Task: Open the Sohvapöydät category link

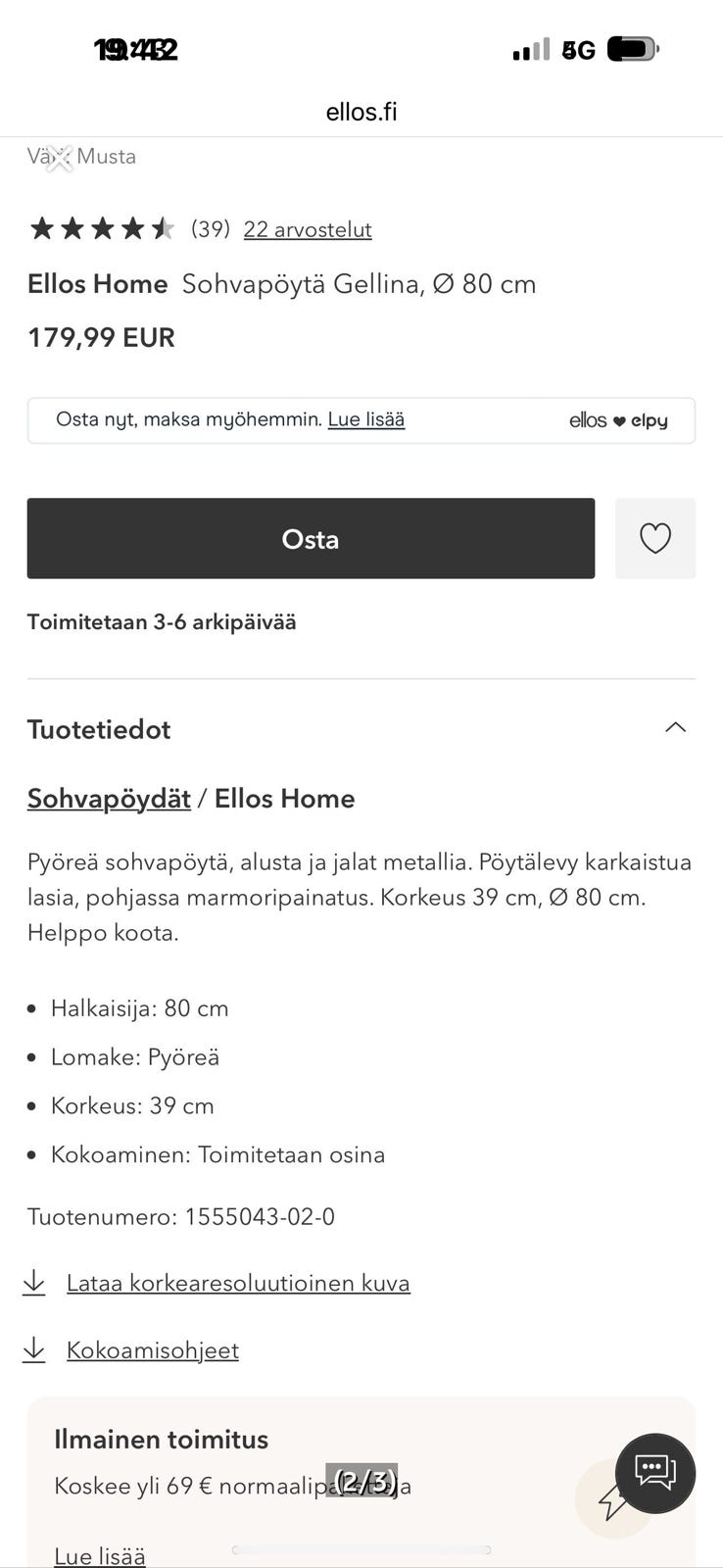Action: tap(108, 799)
